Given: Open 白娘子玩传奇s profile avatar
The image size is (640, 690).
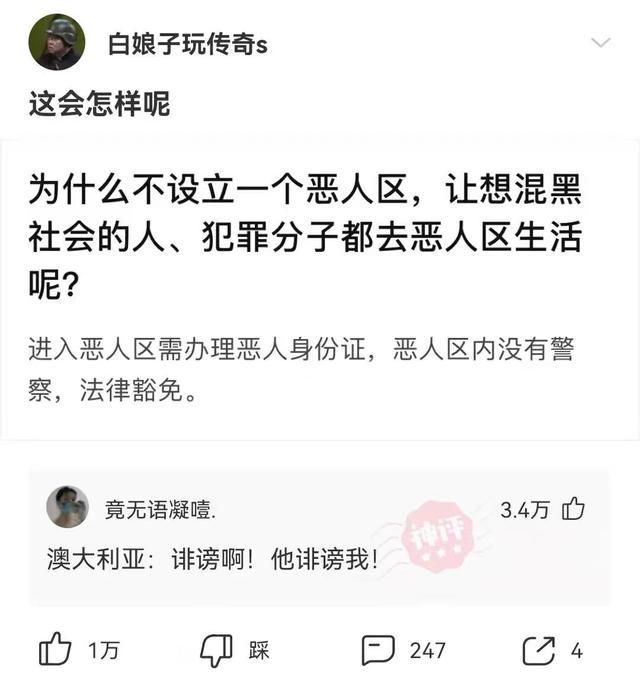Looking at the screenshot, I should click(x=56, y=43).
